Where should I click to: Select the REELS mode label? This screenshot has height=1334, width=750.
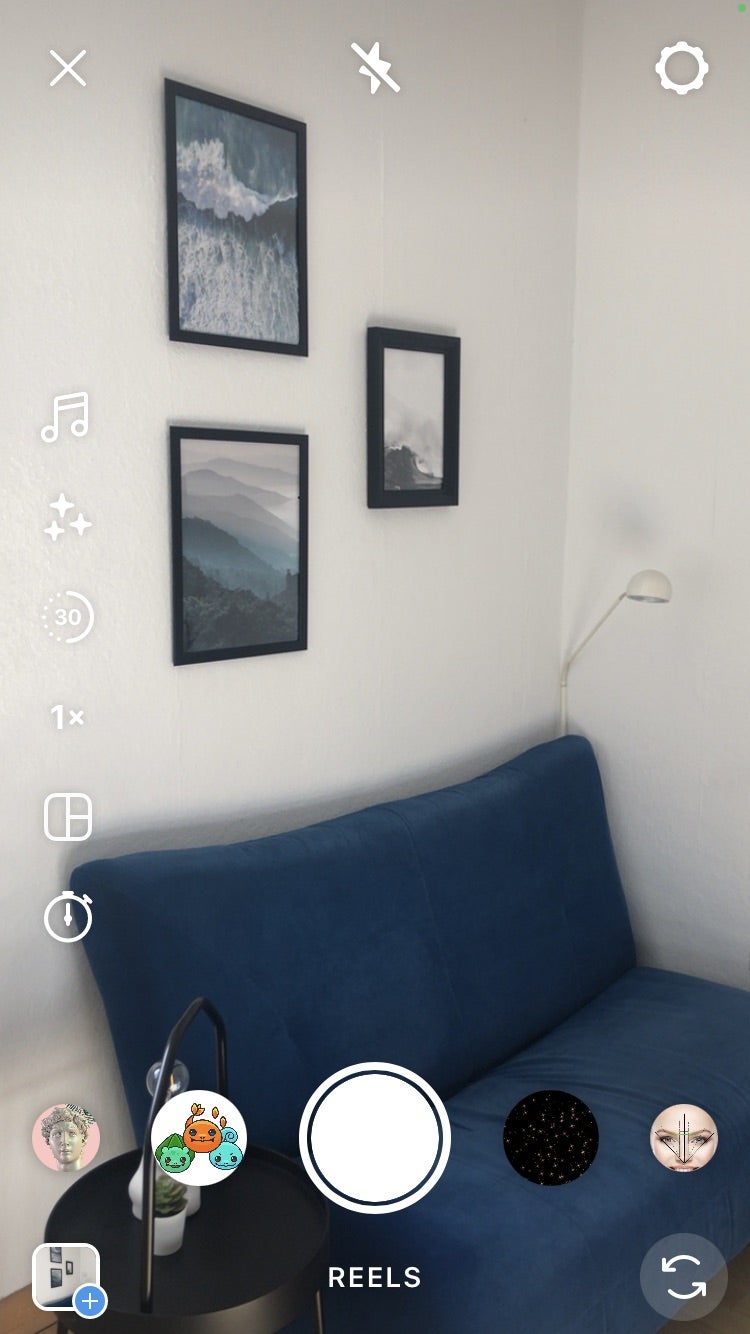point(375,1277)
